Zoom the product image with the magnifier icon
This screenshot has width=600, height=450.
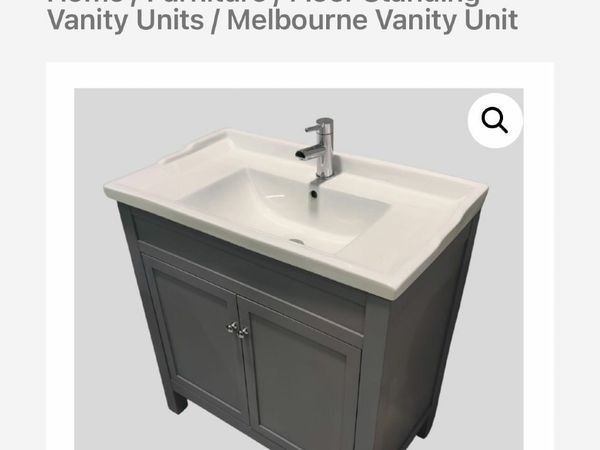tap(495, 120)
